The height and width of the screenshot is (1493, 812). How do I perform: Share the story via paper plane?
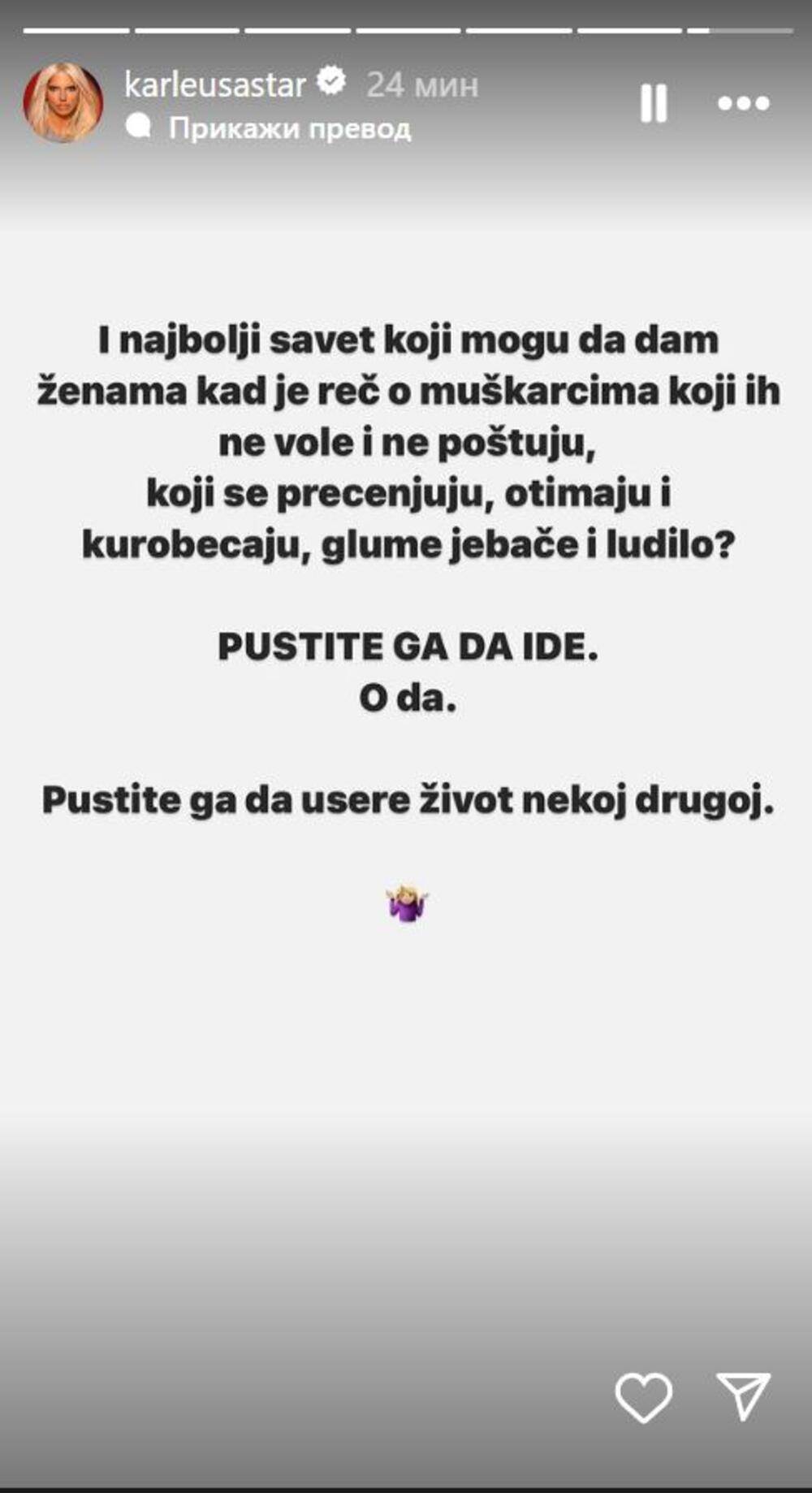tap(743, 1396)
